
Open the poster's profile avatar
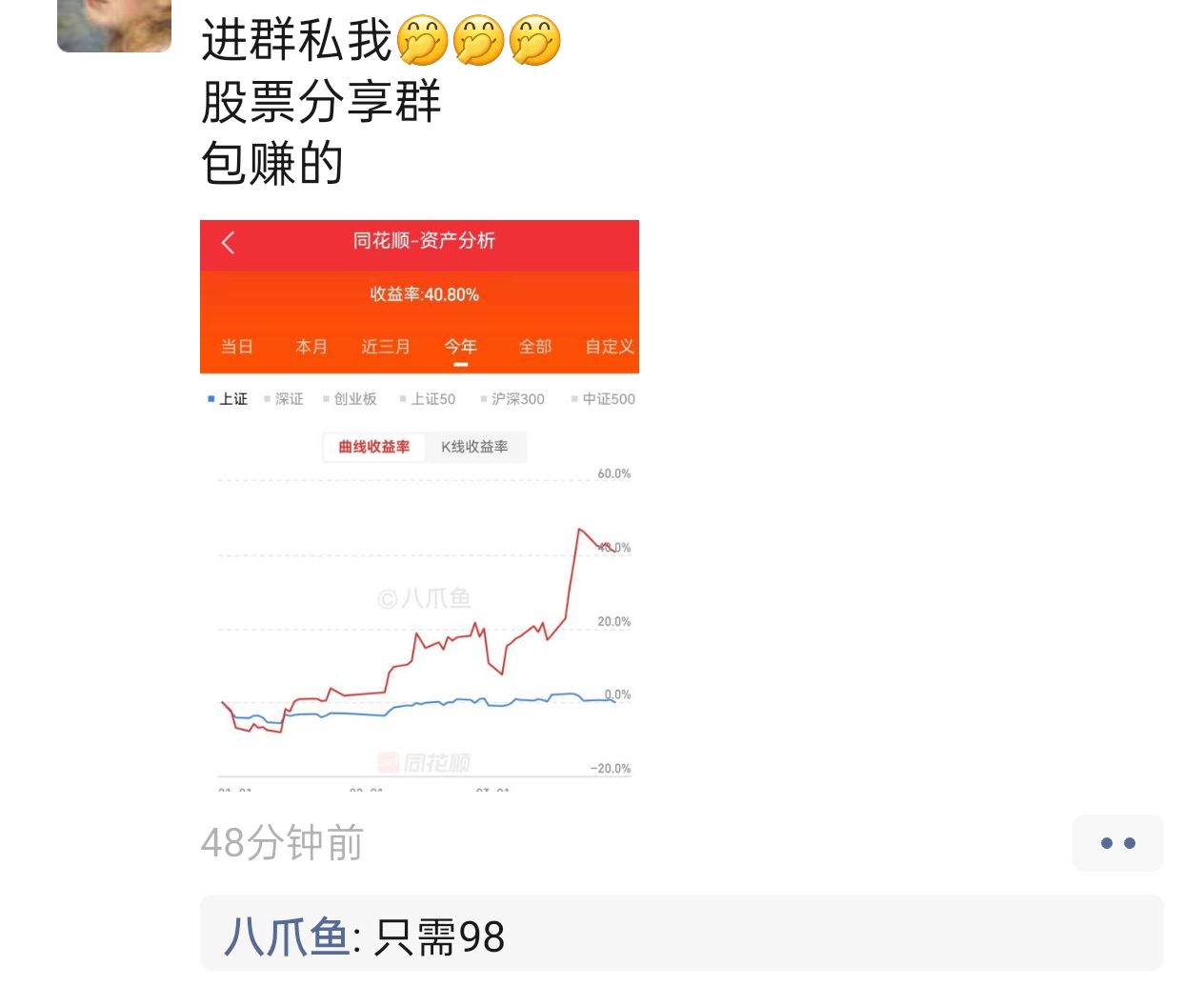click(x=114, y=24)
